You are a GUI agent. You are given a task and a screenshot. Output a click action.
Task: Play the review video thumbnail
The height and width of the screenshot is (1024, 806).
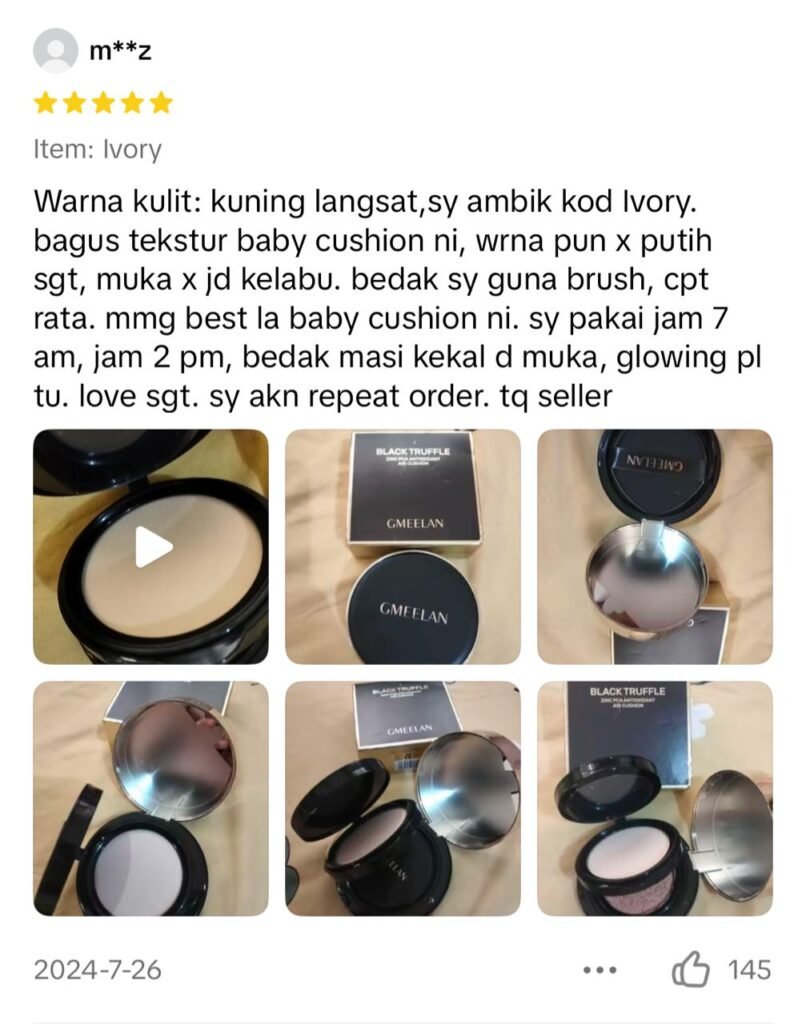(x=152, y=547)
